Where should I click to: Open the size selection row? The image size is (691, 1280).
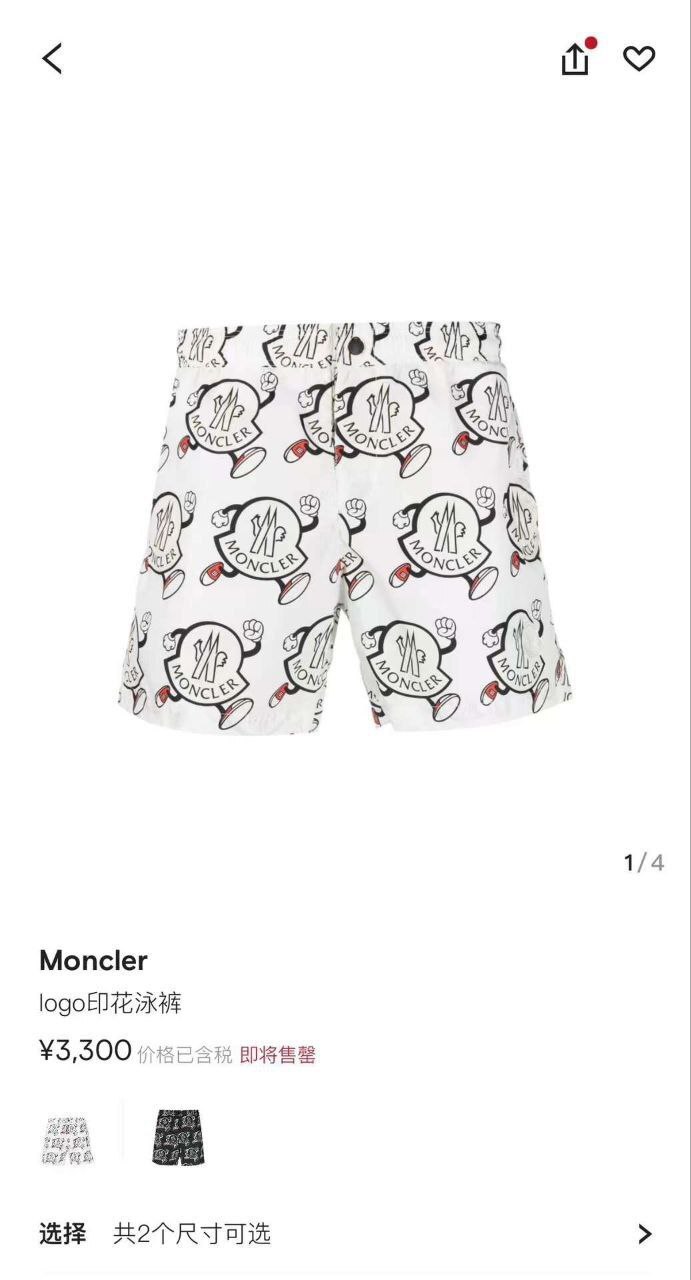[345, 1234]
